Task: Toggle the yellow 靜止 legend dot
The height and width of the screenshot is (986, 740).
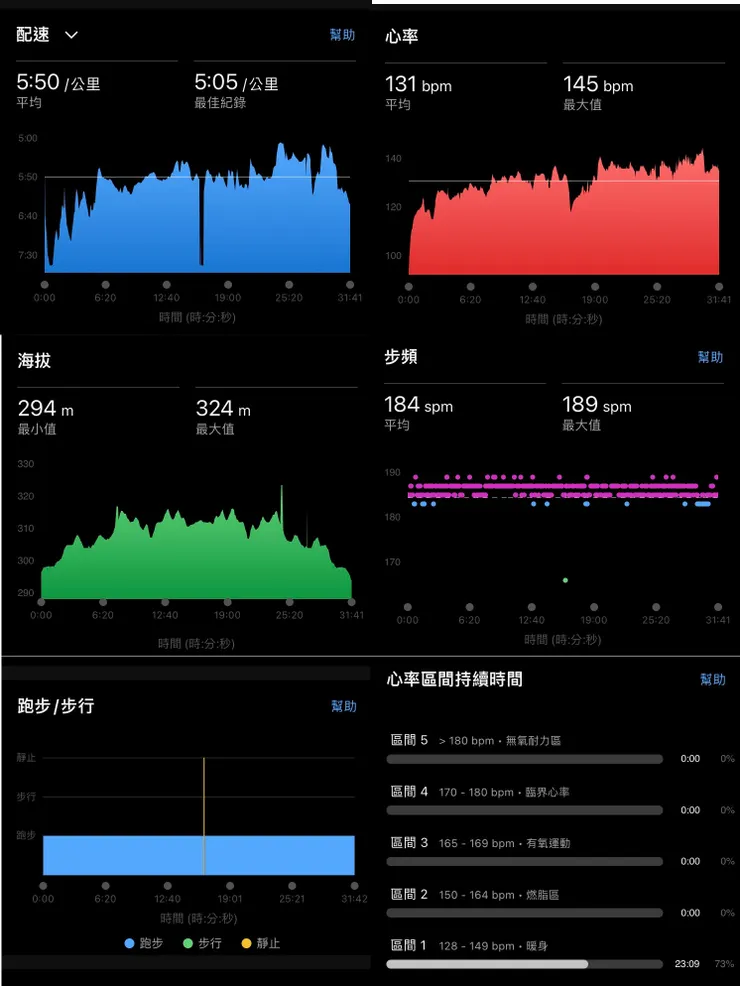Action: [x=249, y=943]
